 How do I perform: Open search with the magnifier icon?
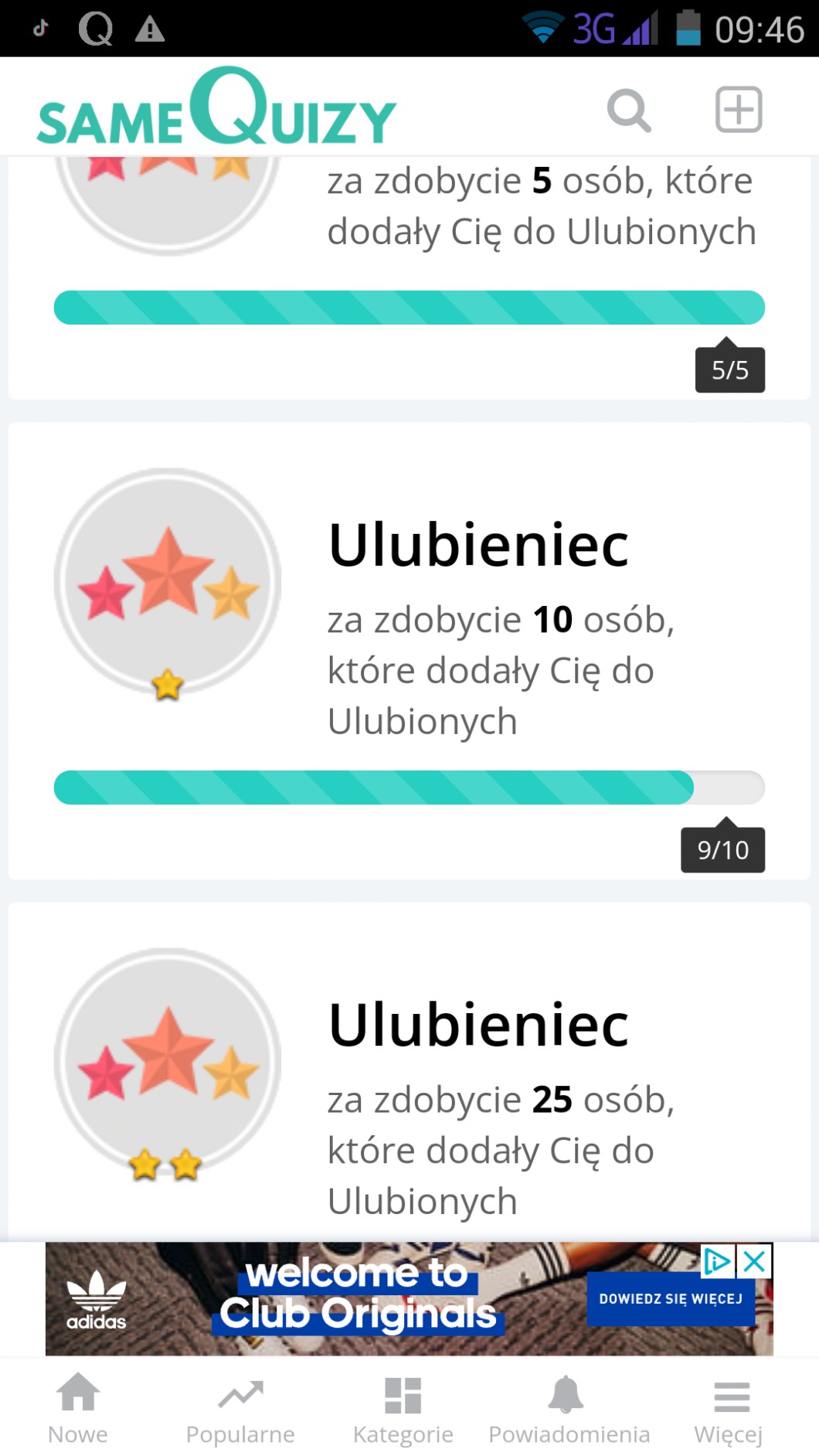pyautogui.click(x=629, y=111)
